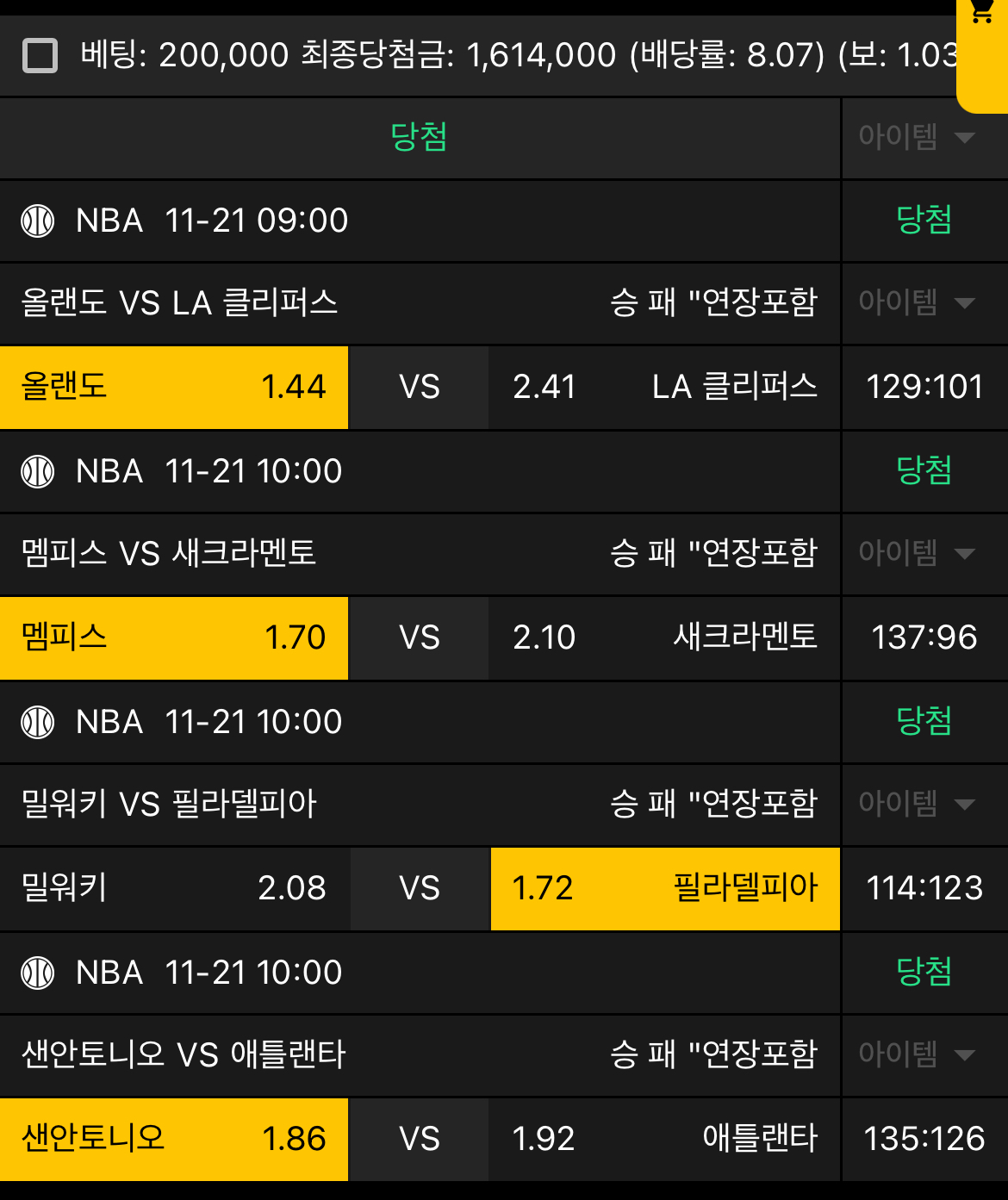Click the basketball icon for the 09:00 NBA match
The image size is (1008, 1200).
click(36, 221)
